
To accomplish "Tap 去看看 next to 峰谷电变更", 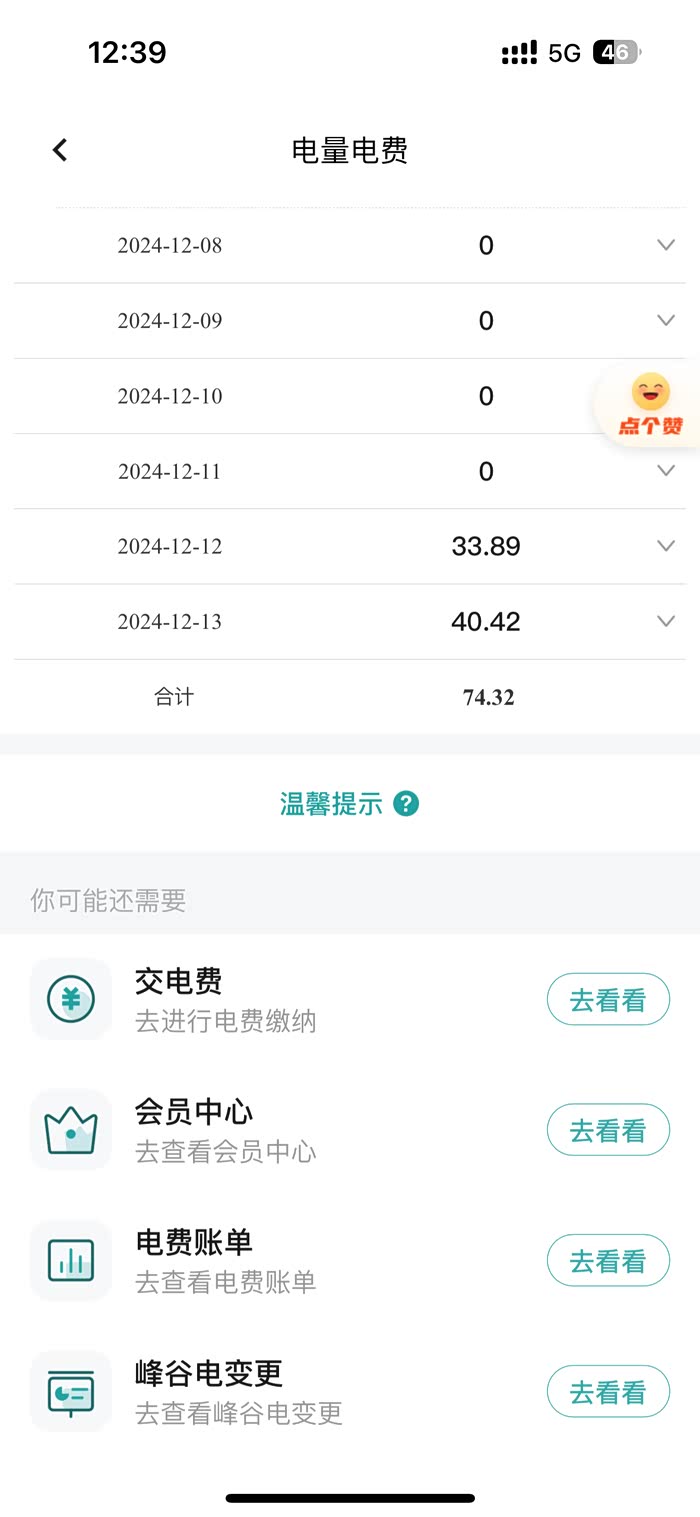I will [x=608, y=1391].
